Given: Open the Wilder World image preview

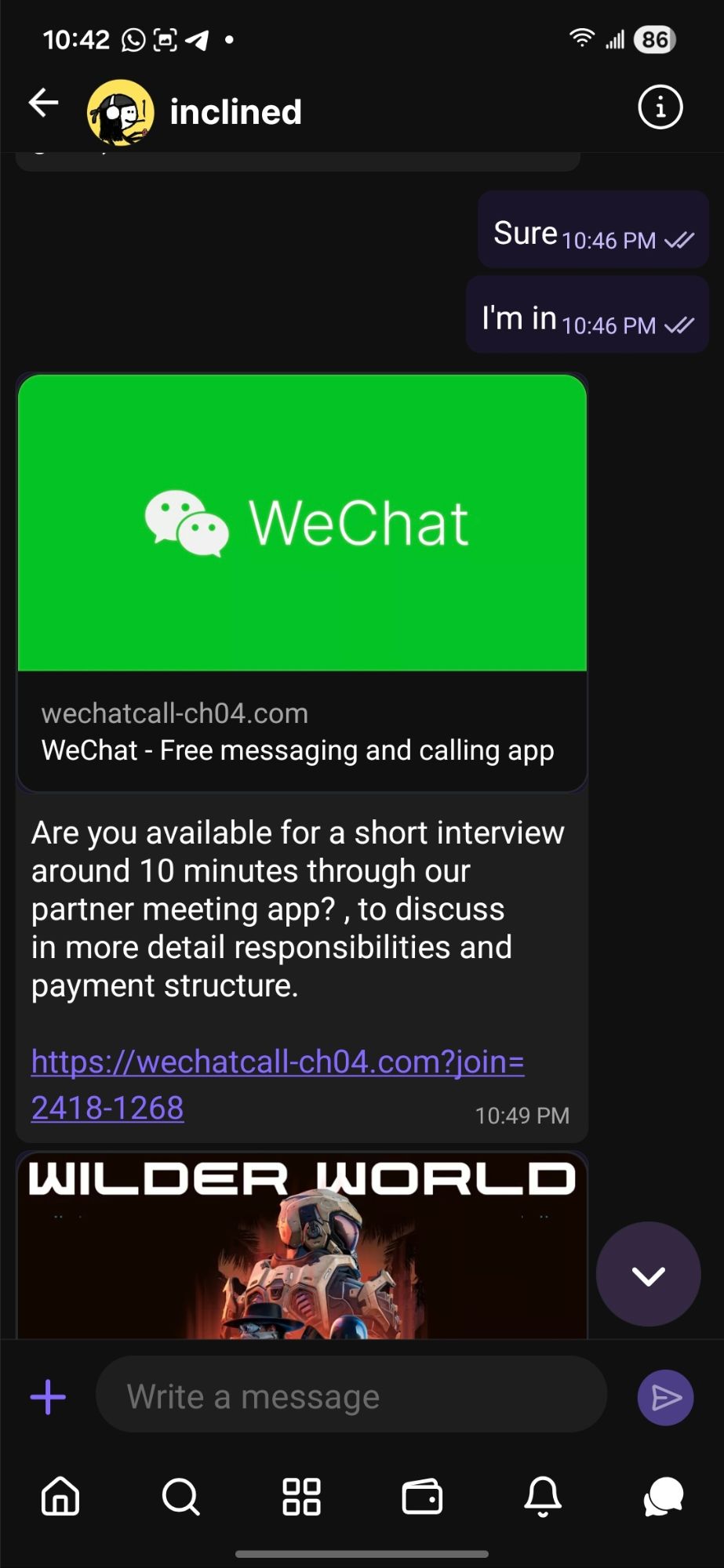Looking at the screenshot, I should (x=302, y=1247).
